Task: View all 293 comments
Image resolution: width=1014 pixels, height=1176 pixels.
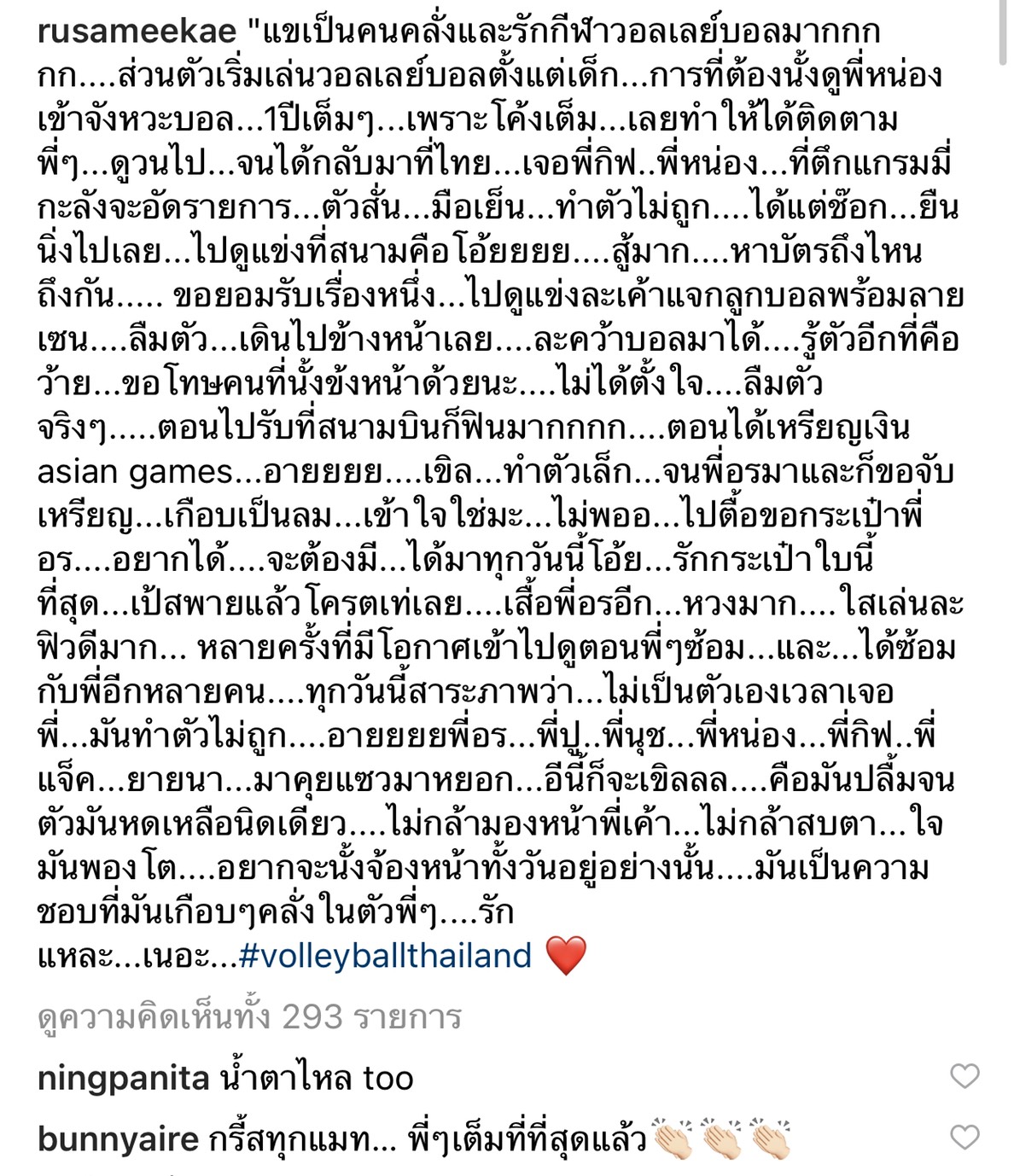Action: 249,1017
